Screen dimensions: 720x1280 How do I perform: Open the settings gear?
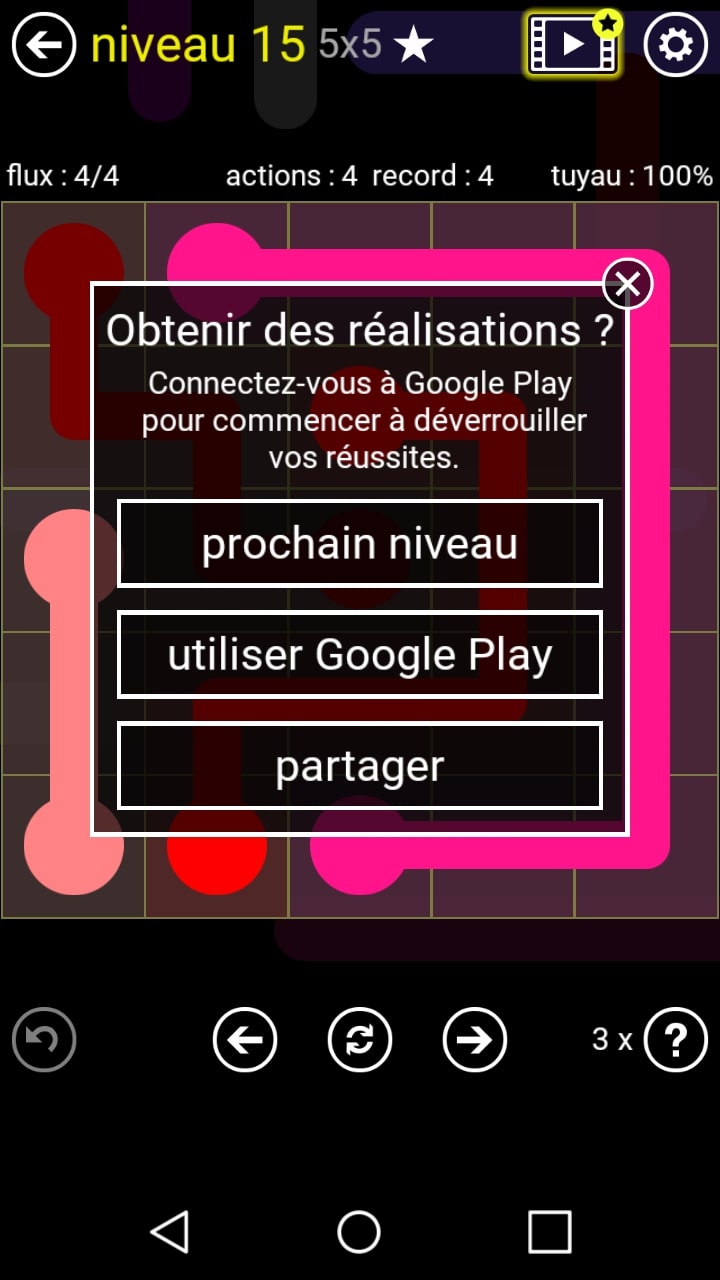(676, 45)
